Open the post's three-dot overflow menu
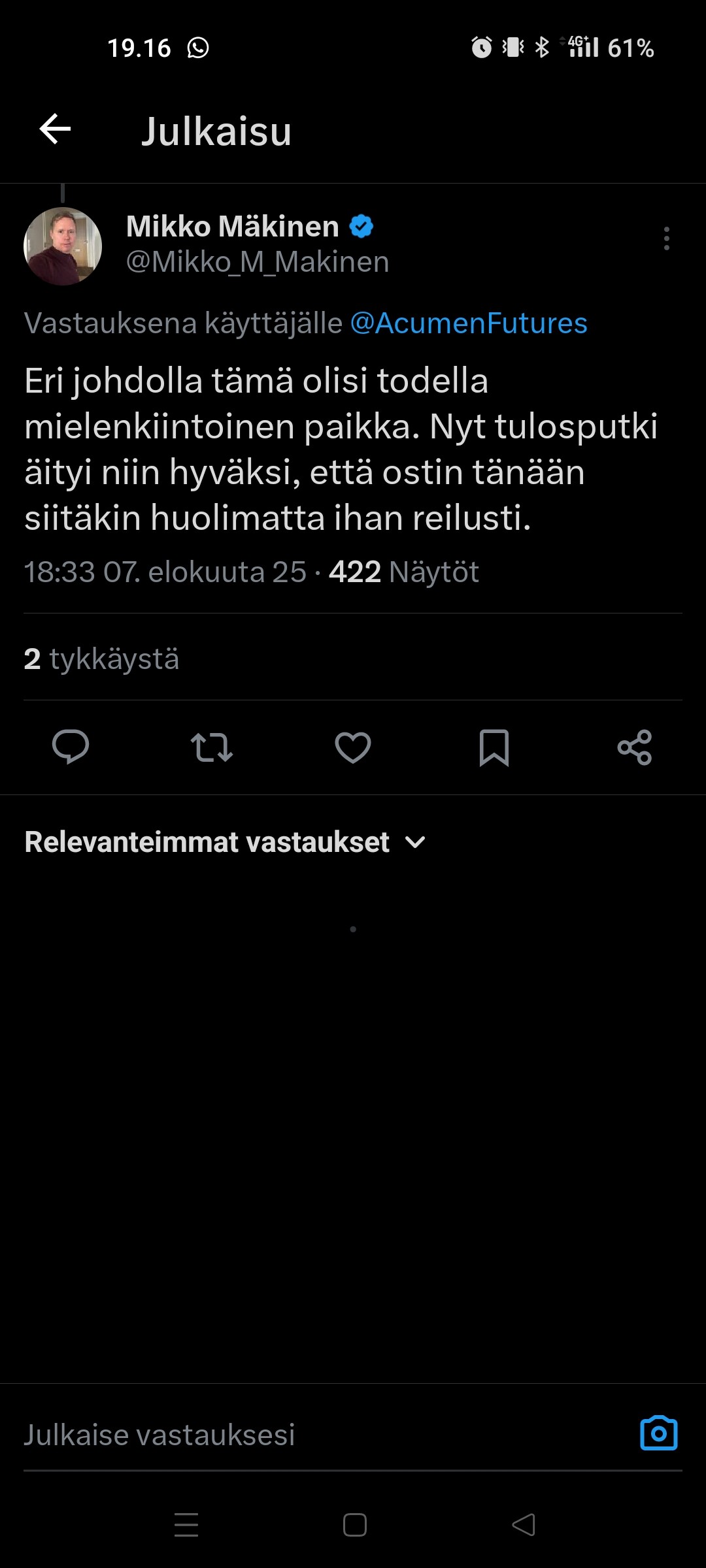Image resolution: width=706 pixels, height=1568 pixels. pyautogui.click(x=666, y=238)
